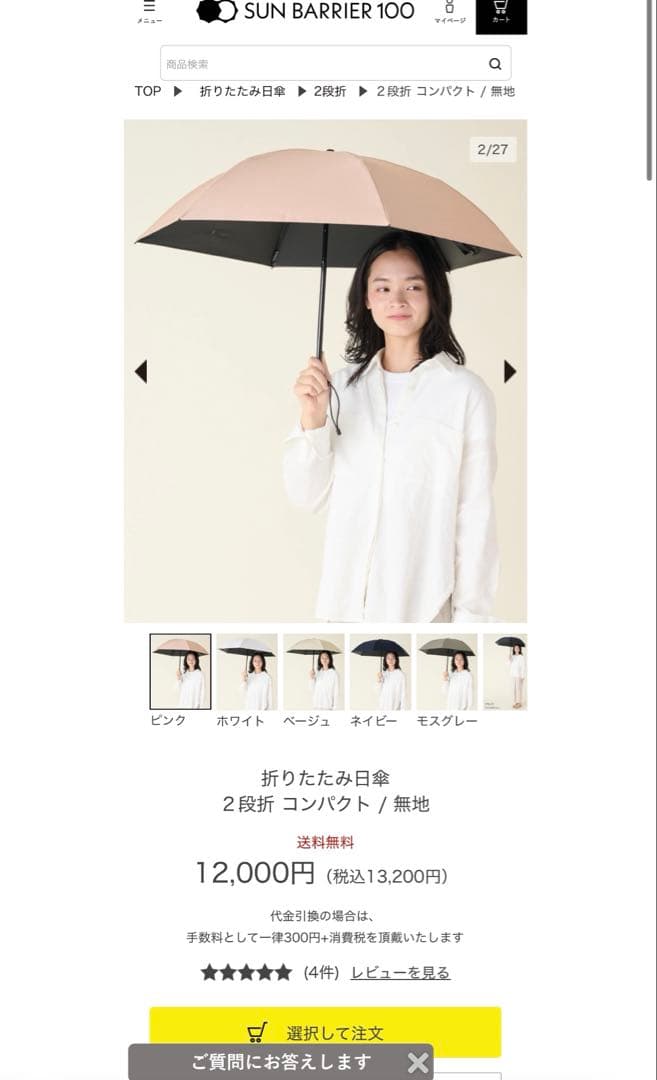657x1080 pixels.
Task: Select the ネイビー colour thumbnail
Action: click(379, 671)
